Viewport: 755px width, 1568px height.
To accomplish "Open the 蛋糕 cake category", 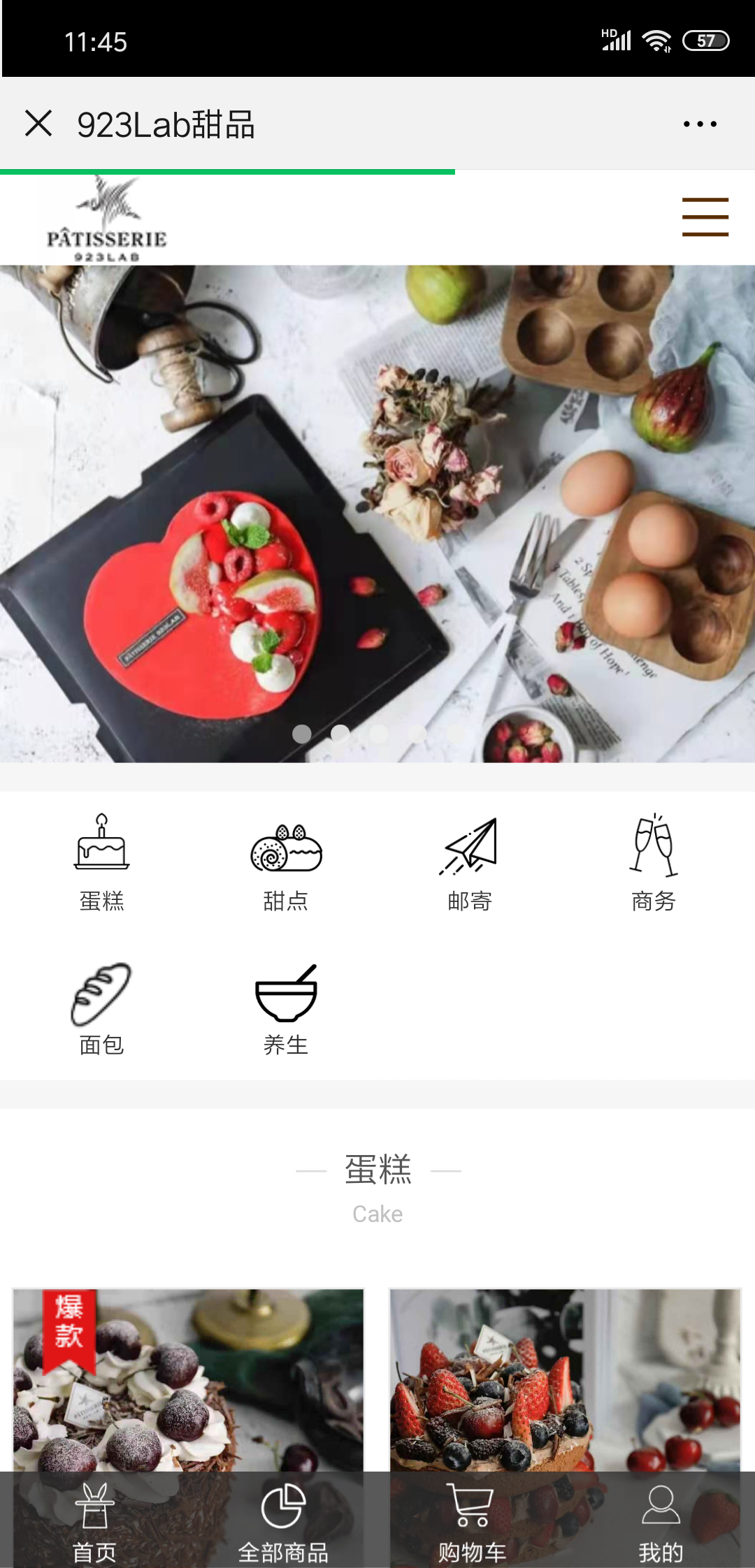I will (x=102, y=864).
